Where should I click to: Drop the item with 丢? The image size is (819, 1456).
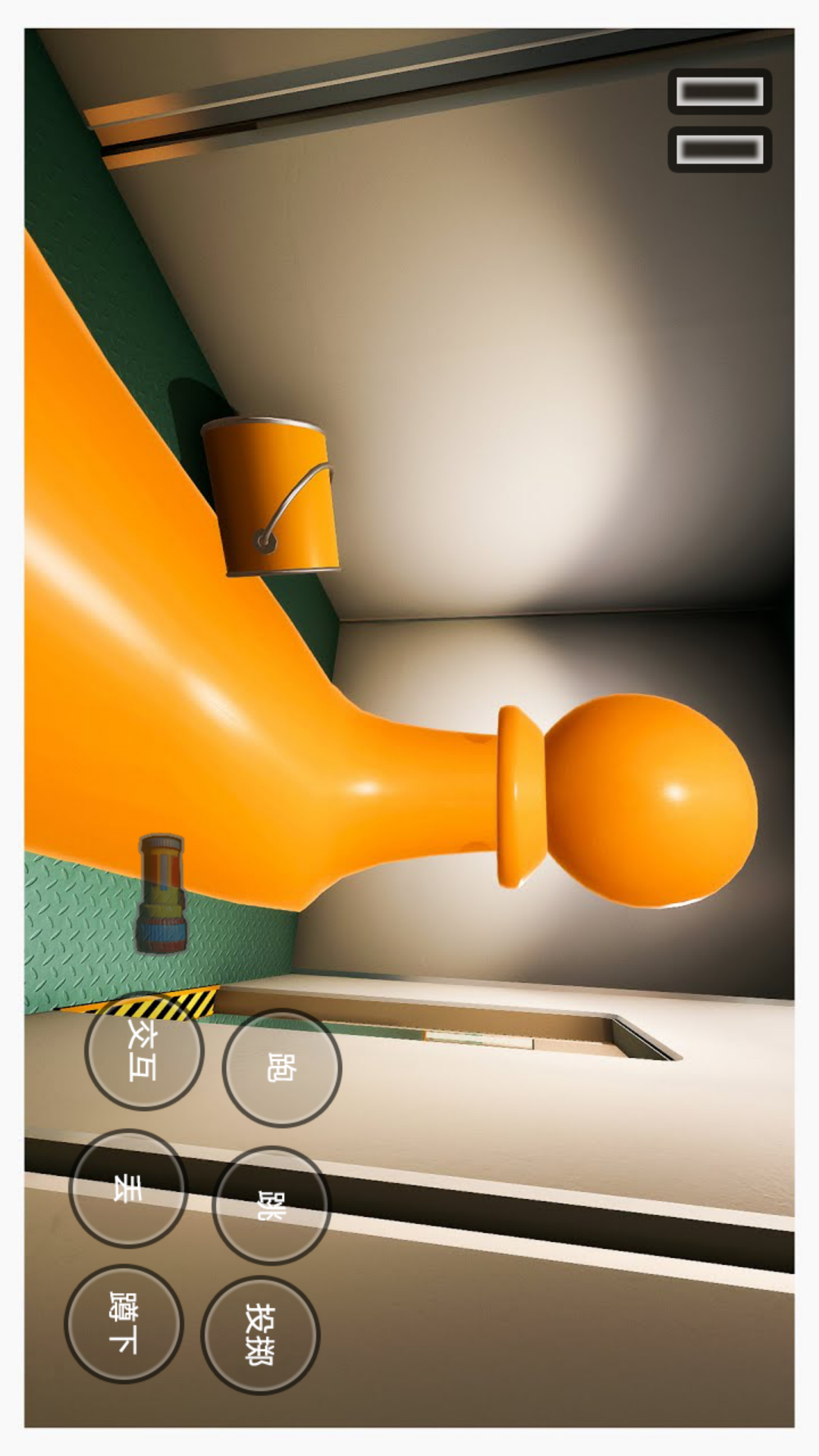click(128, 1188)
